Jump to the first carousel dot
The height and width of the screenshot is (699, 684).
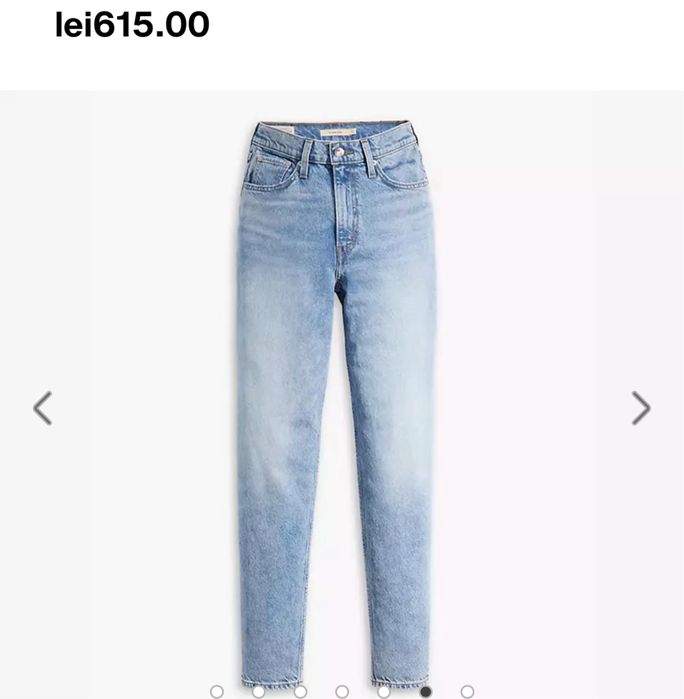click(217, 691)
